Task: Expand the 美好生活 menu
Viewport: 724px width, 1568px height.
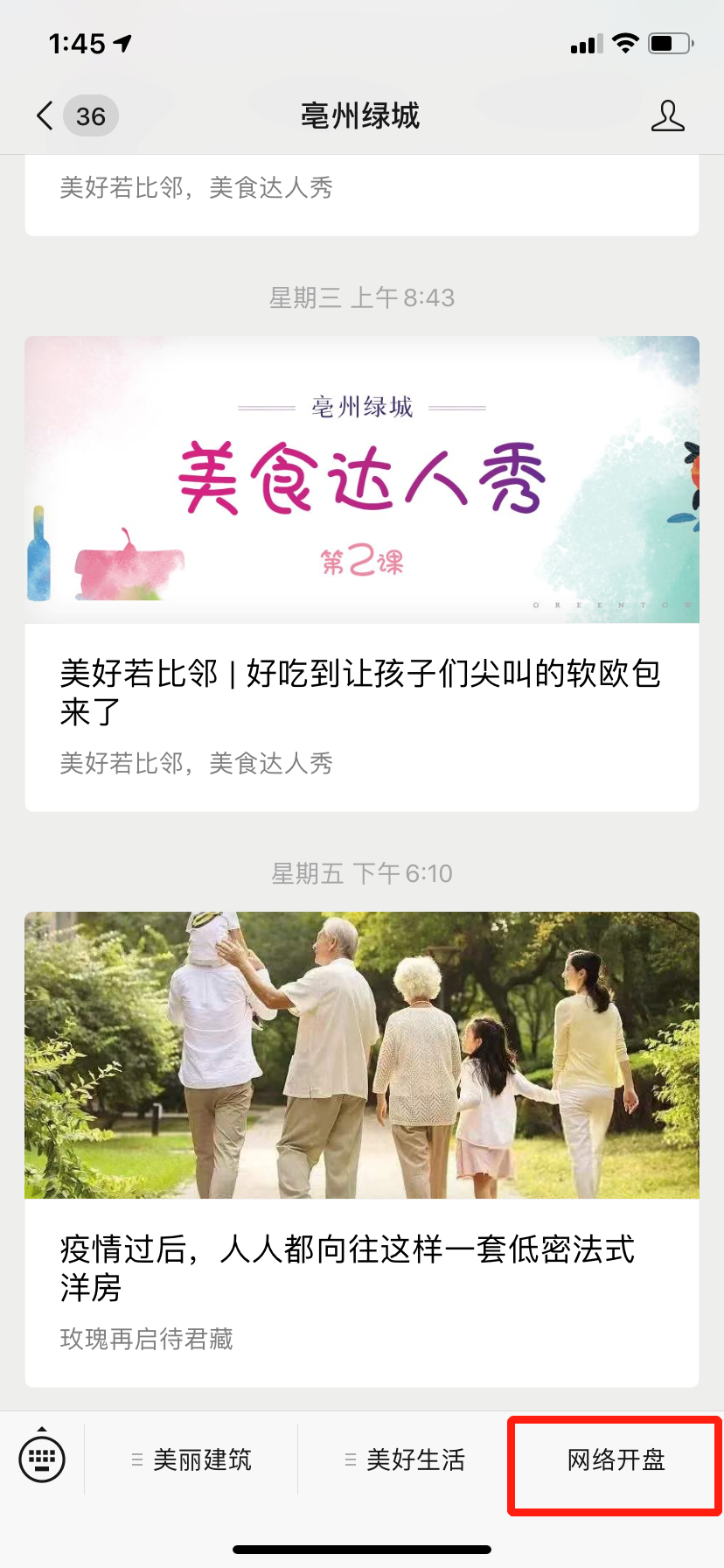Action: click(x=405, y=1459)
